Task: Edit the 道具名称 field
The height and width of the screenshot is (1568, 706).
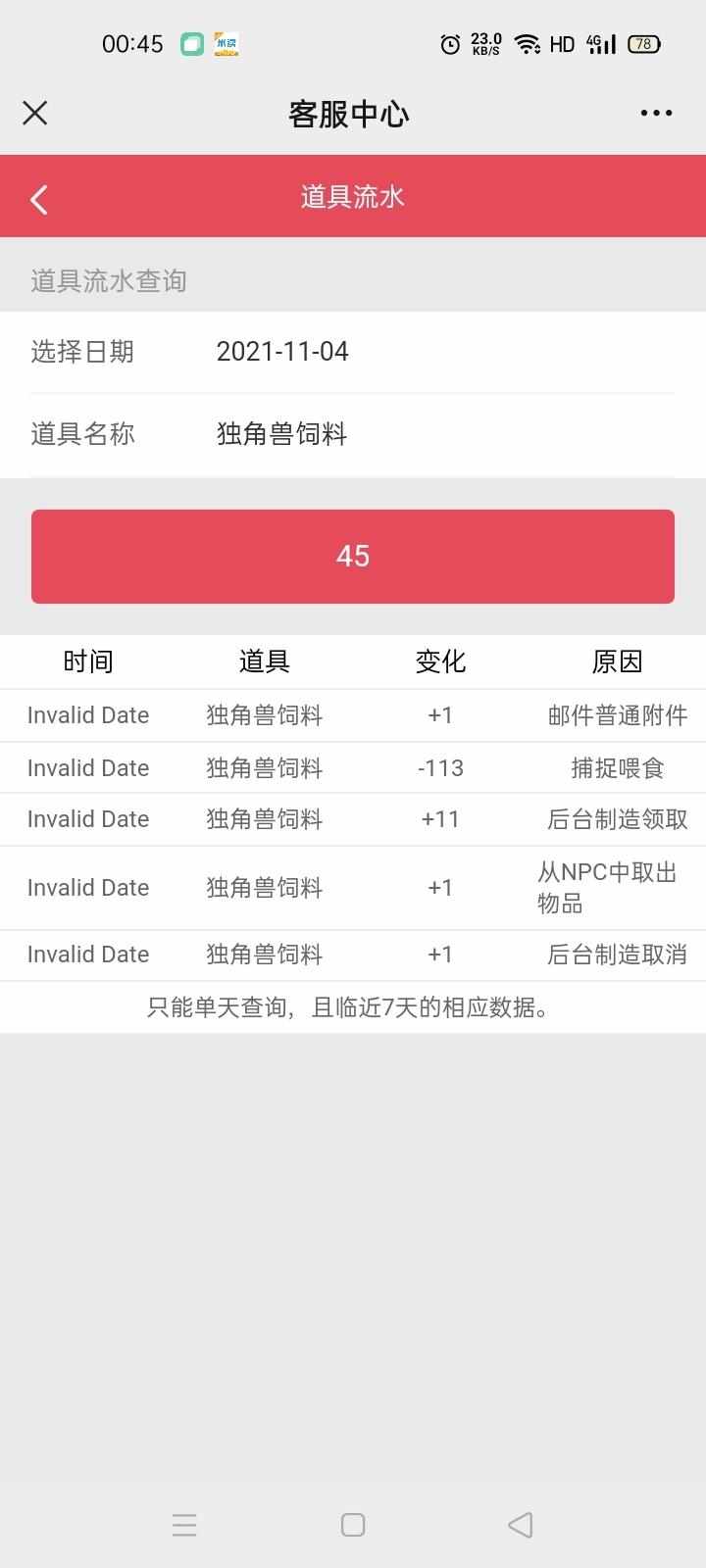Action: pos(353,434)
